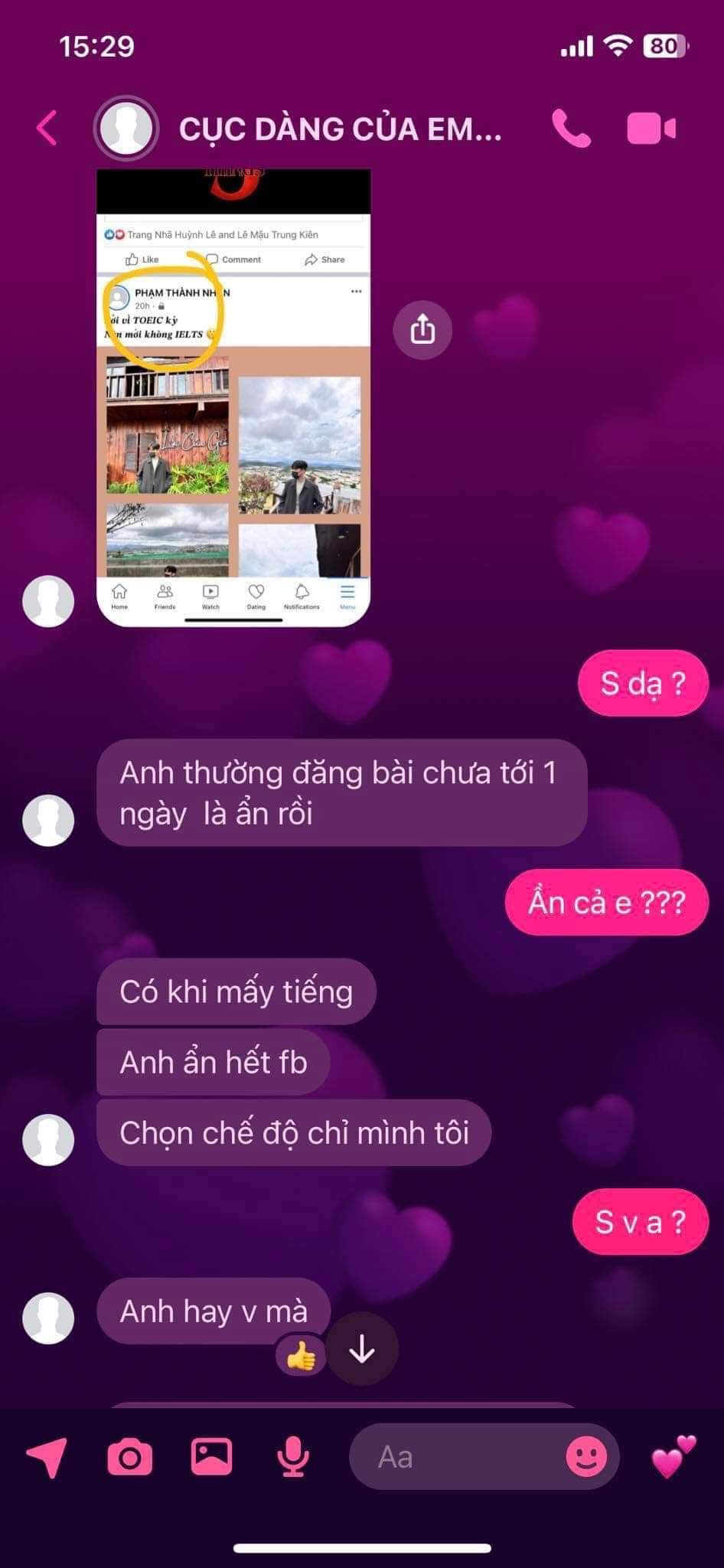This screenshot has width=724, height=1568.
Task: Open the camera
Action: (x=130, y=1456)
